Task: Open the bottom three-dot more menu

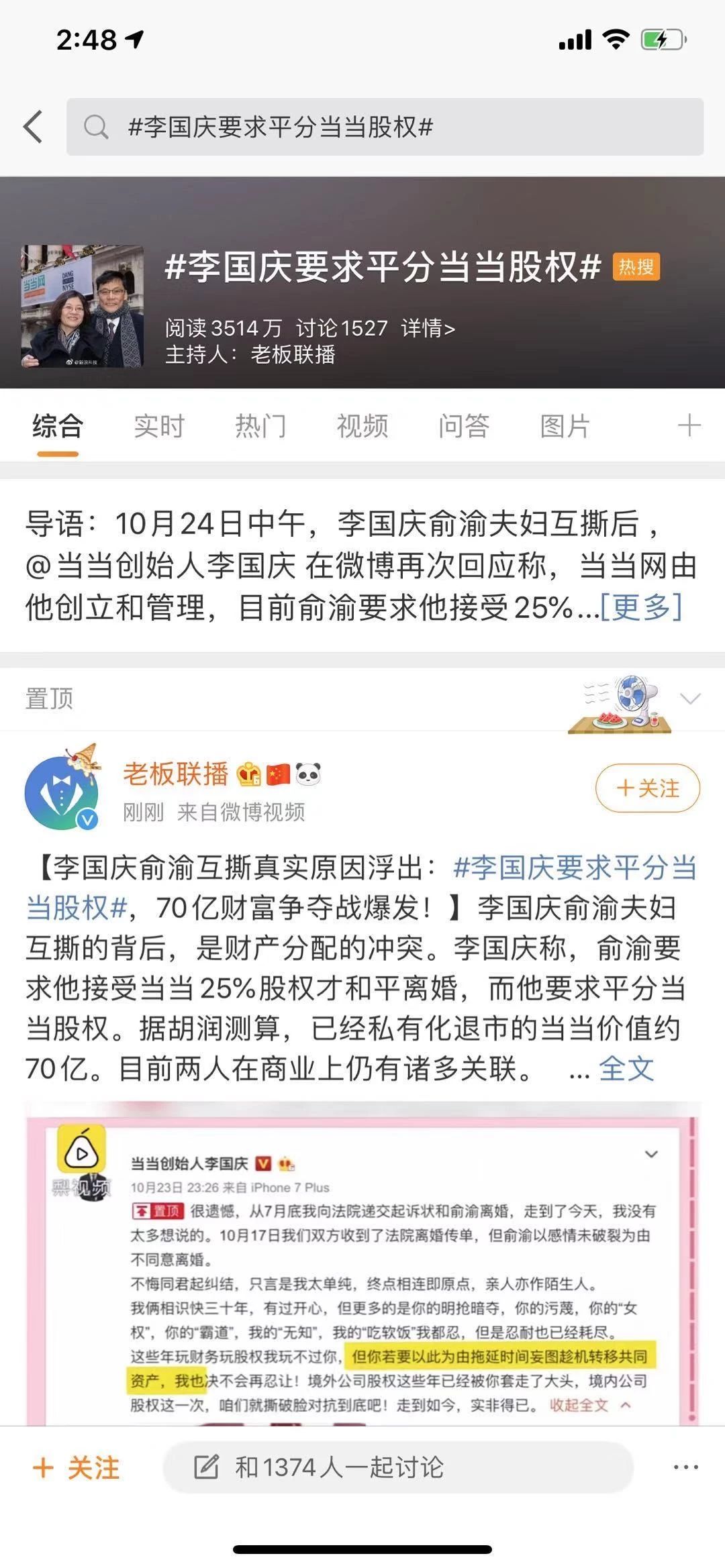Action: click(685, 1467)
